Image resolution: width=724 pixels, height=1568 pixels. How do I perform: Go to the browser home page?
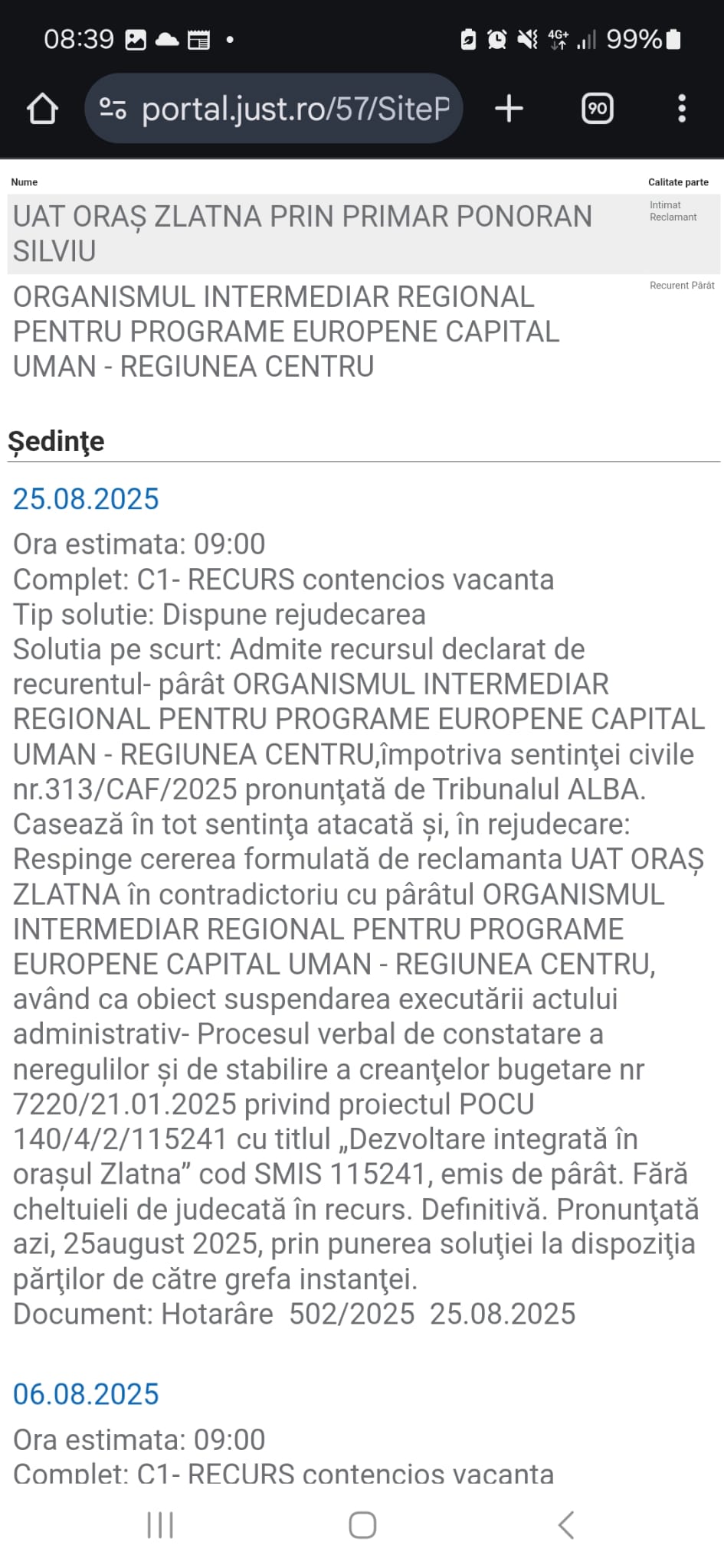coord(42,109)
